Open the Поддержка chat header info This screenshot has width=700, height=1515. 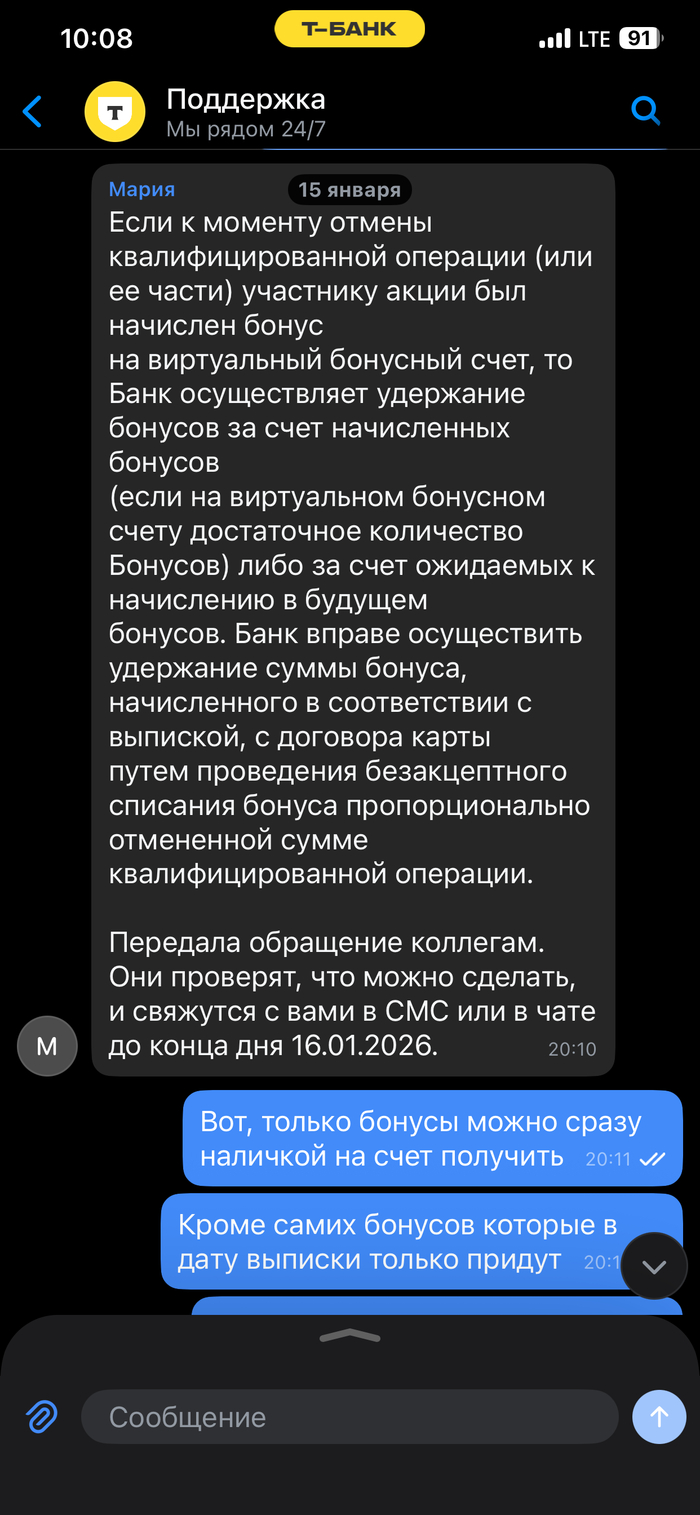coord(245,111)
